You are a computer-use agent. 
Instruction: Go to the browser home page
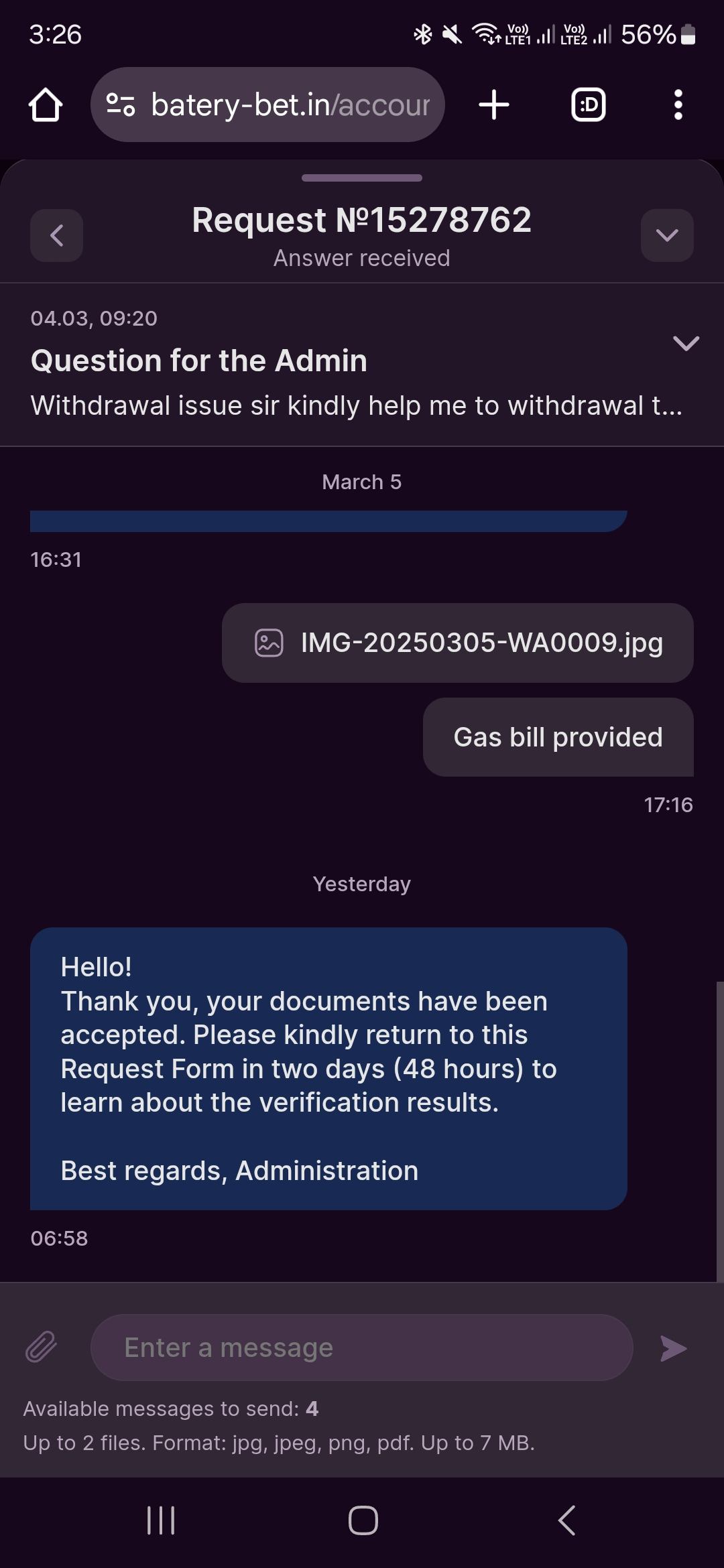point(46,105)
